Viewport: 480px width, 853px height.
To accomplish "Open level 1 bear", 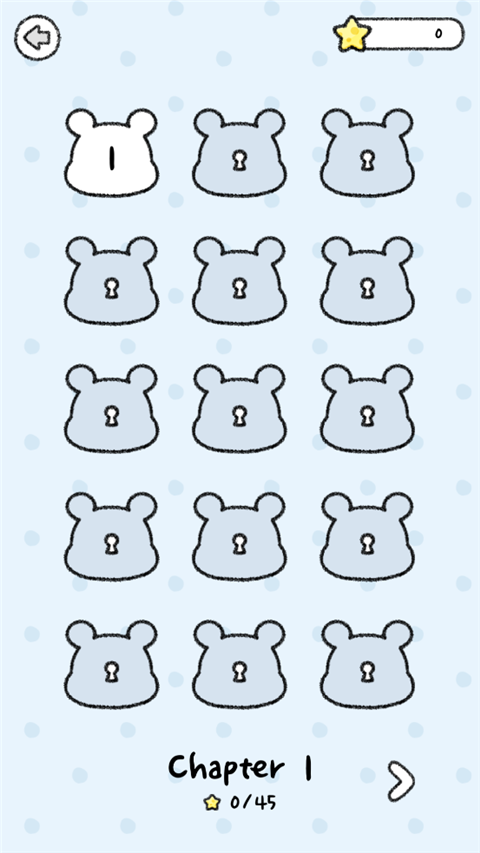I will tap(112, 152).
